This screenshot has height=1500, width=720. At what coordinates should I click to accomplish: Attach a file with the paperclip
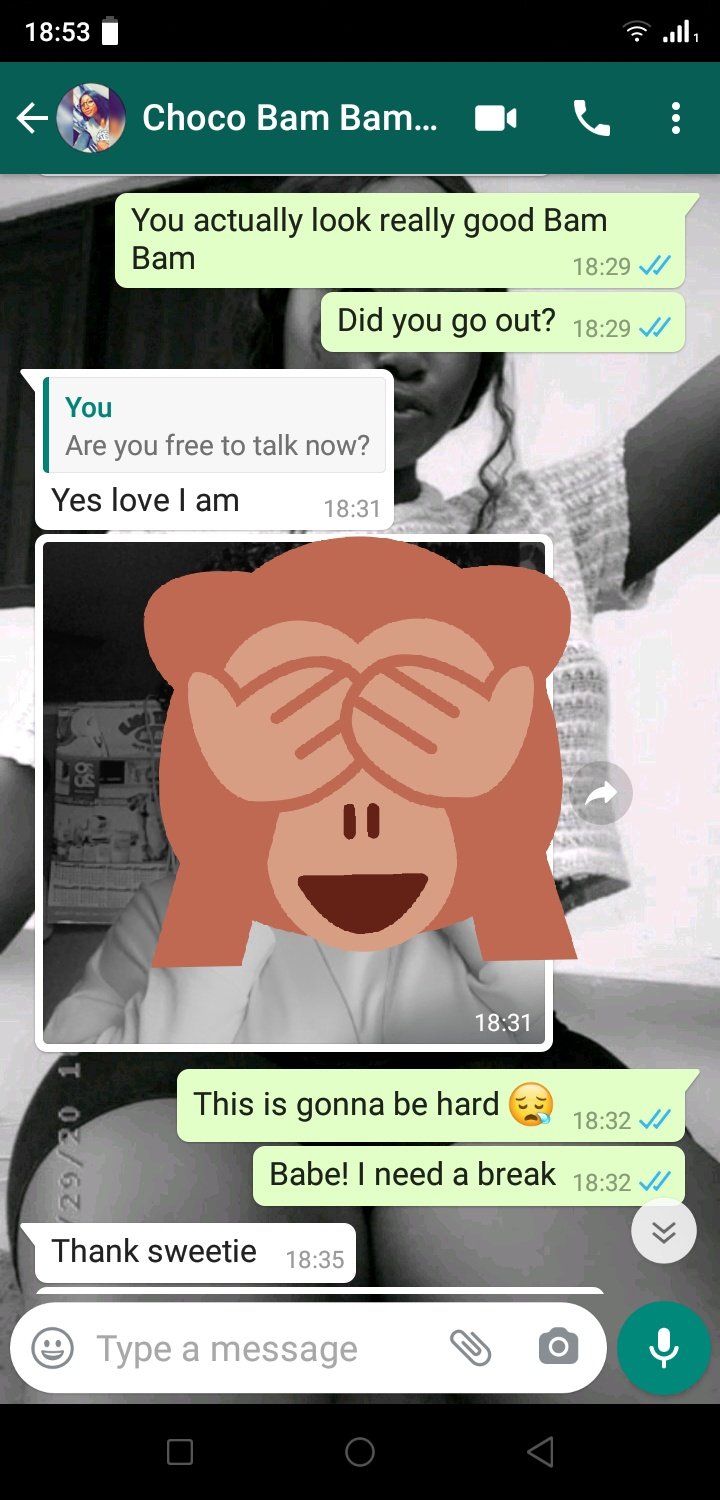(x=470, y=1348)
